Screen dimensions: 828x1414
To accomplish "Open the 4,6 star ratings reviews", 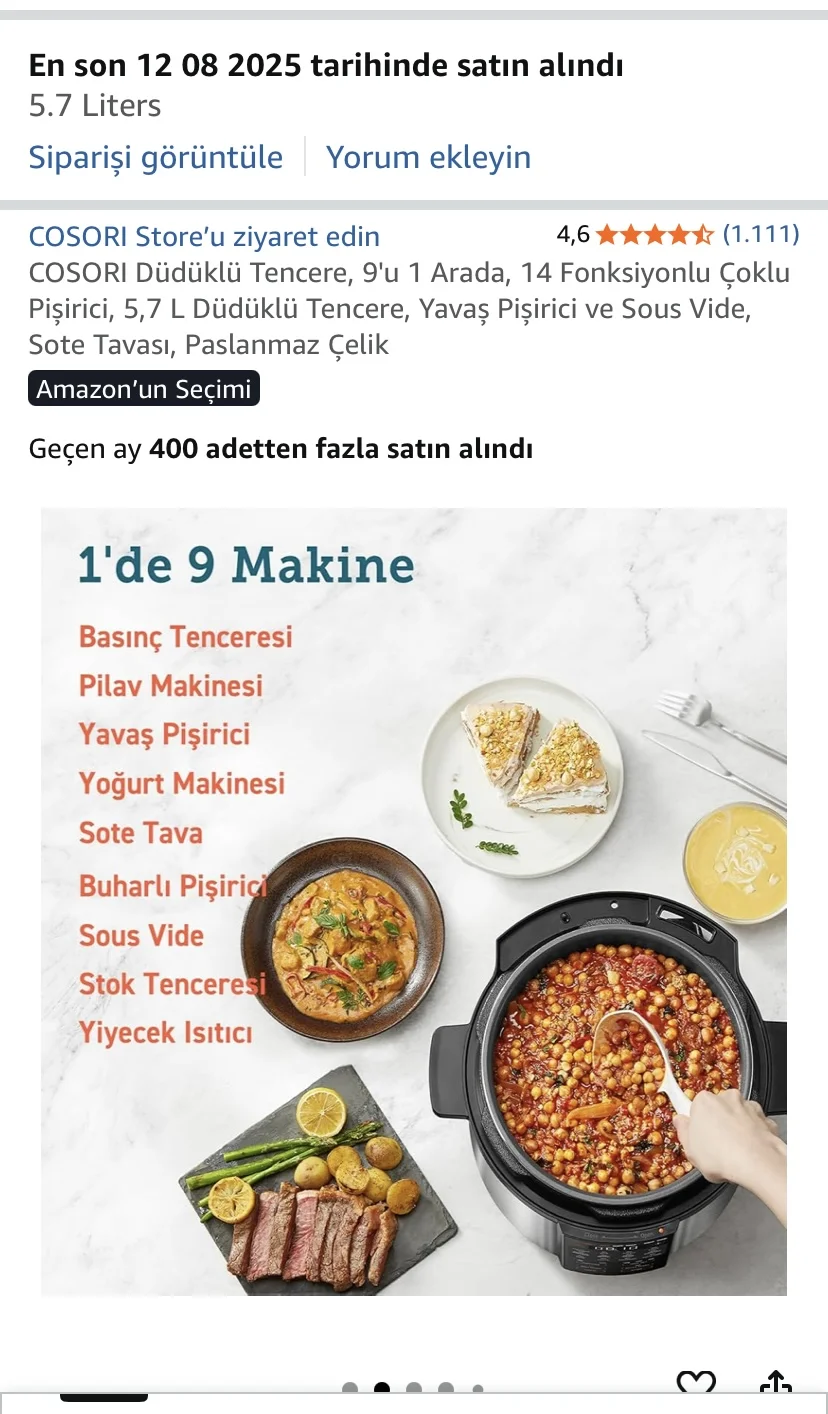I will (677, 235).
